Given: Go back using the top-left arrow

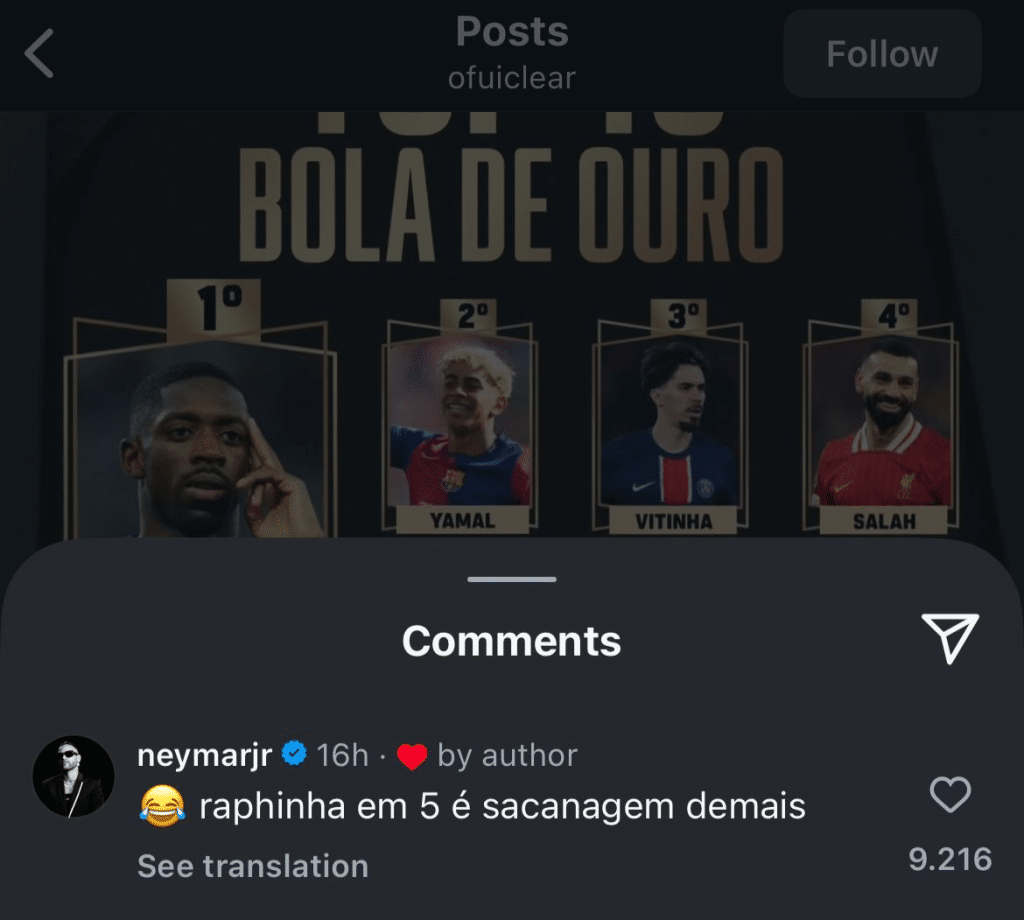Looking at the screenshot, I should (x=40, y=54).
